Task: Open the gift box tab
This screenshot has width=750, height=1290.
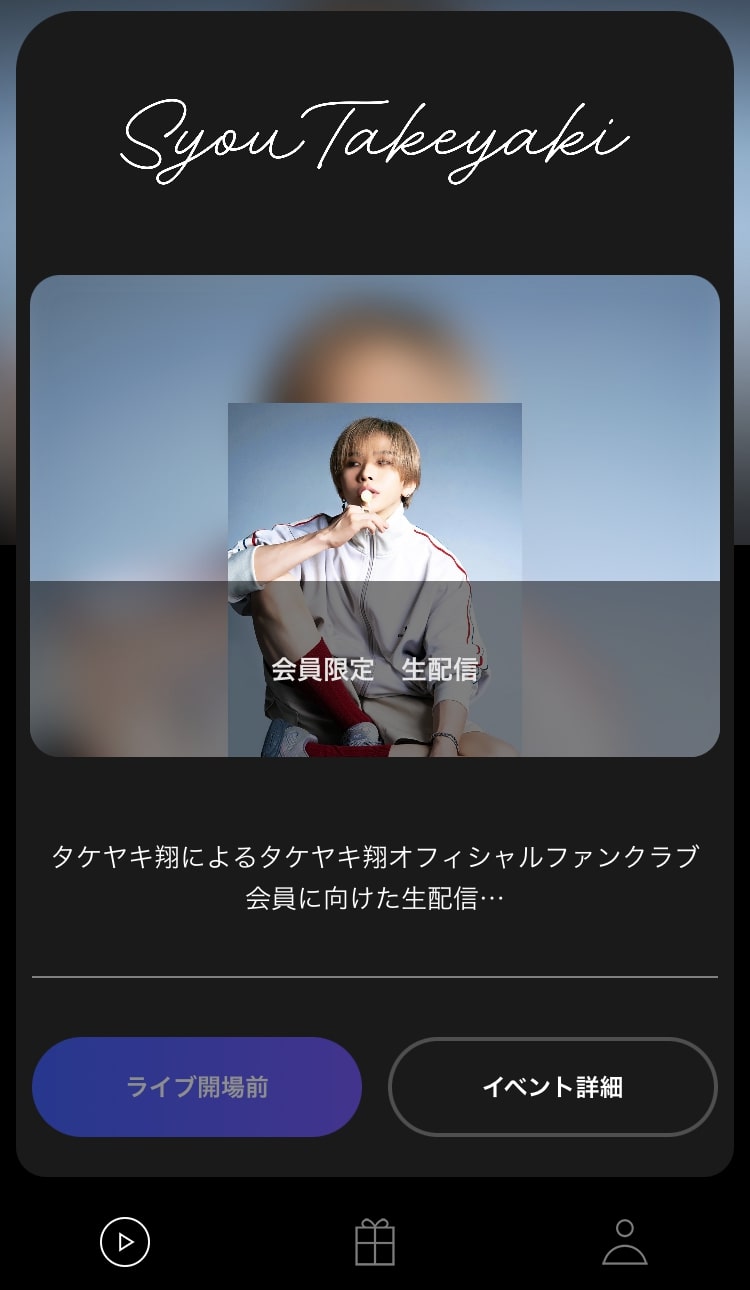Action: 375,1242
